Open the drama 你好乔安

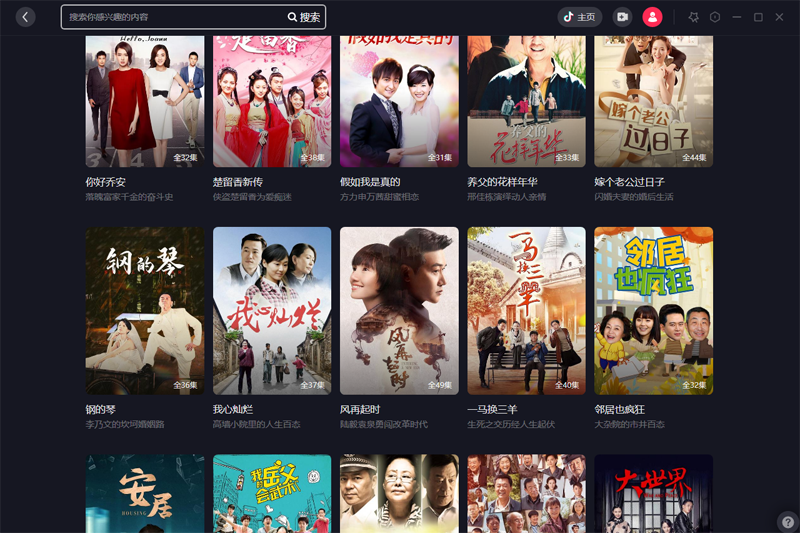click(x=144, y=100)
